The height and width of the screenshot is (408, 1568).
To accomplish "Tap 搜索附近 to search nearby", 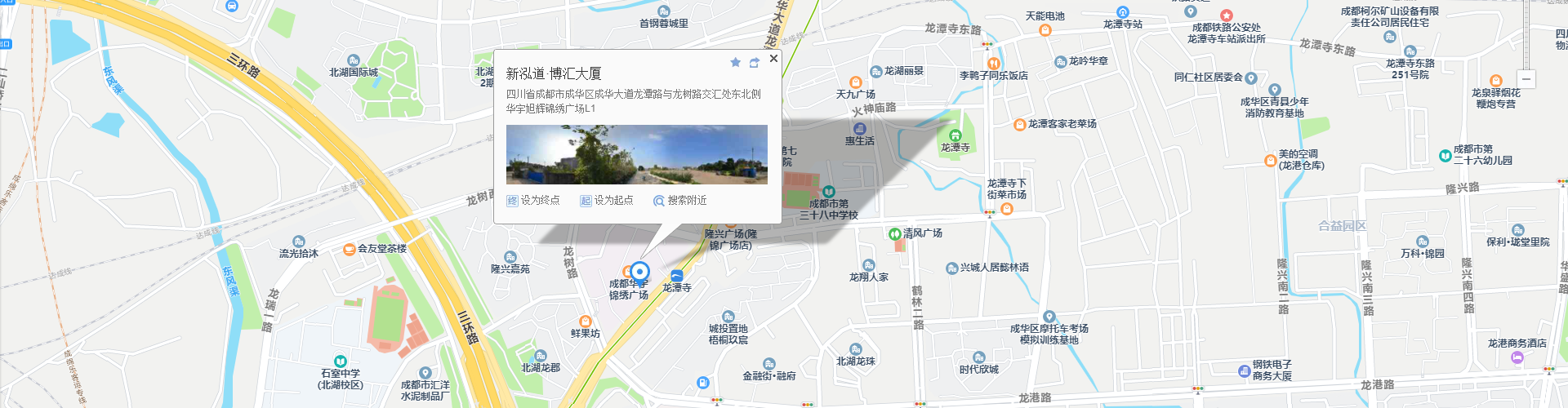I will [679, 201].
